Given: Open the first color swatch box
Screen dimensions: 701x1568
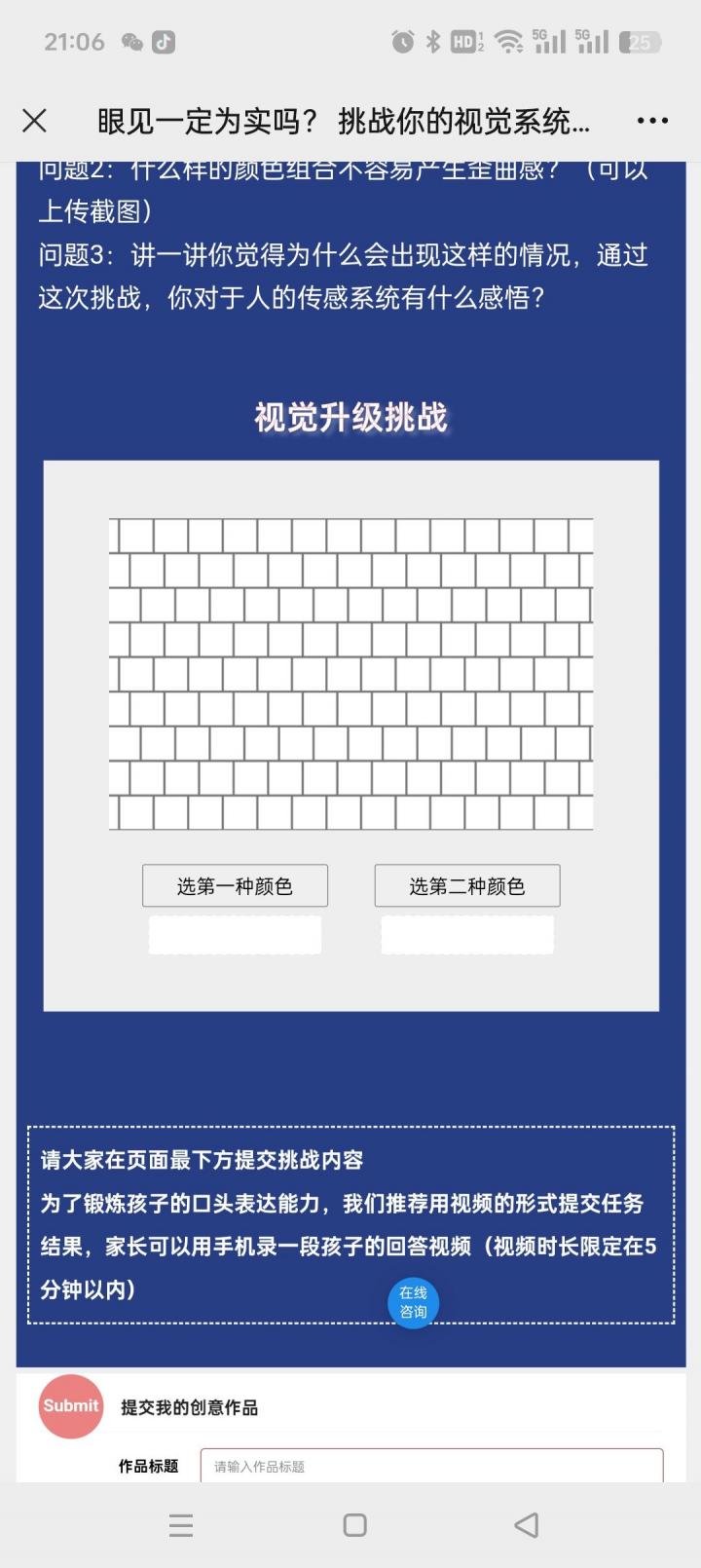Looking at the screenshot, I should click(235, 935).
